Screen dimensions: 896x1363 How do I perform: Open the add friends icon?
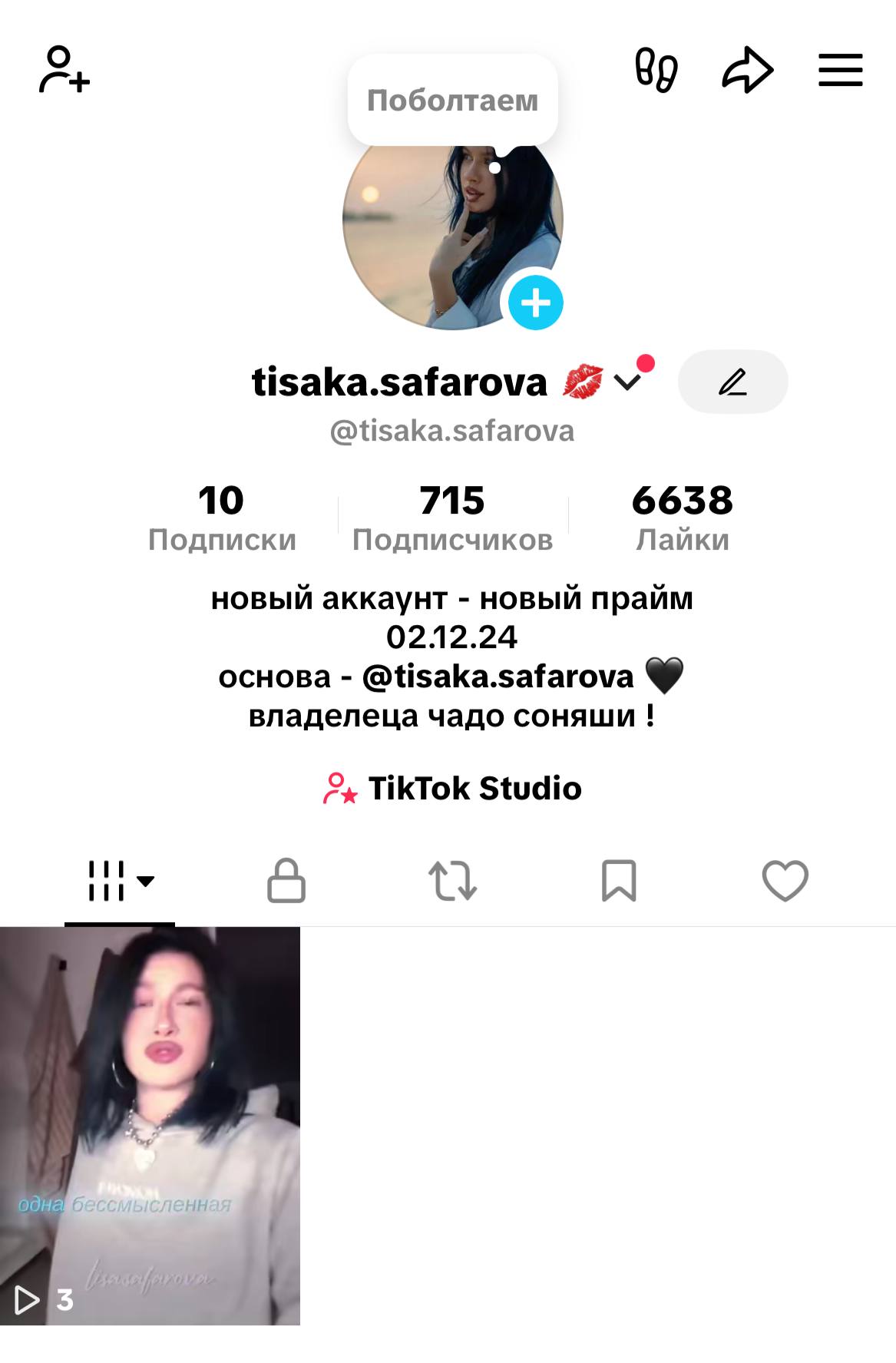(x=64, y=70)
